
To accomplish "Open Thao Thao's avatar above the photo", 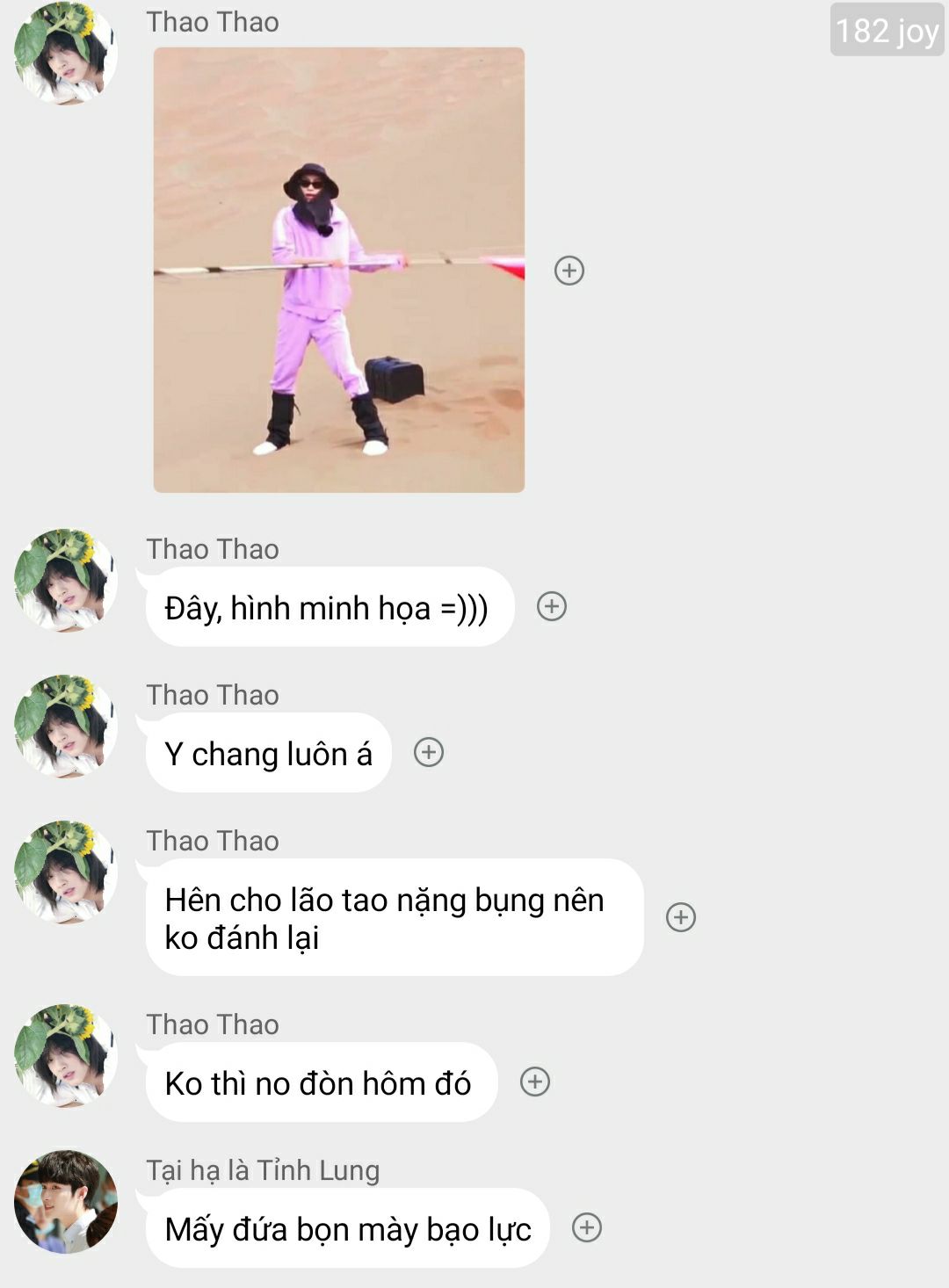I will (66, 53).
